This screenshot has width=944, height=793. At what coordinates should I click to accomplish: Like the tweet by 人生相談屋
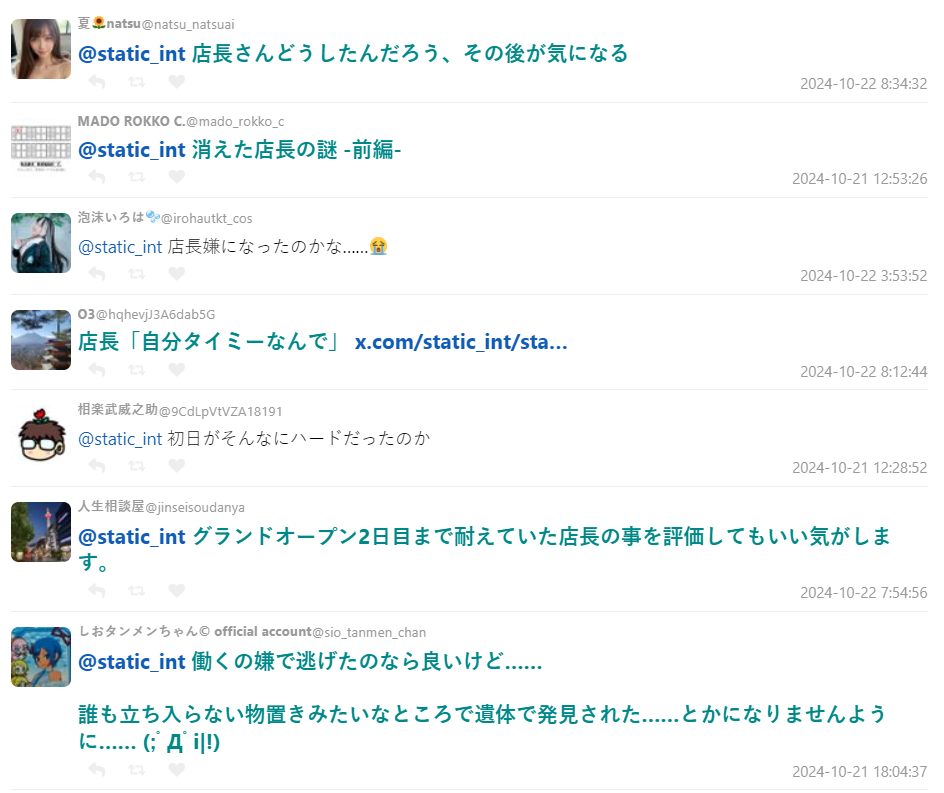[x=177, y=591]
